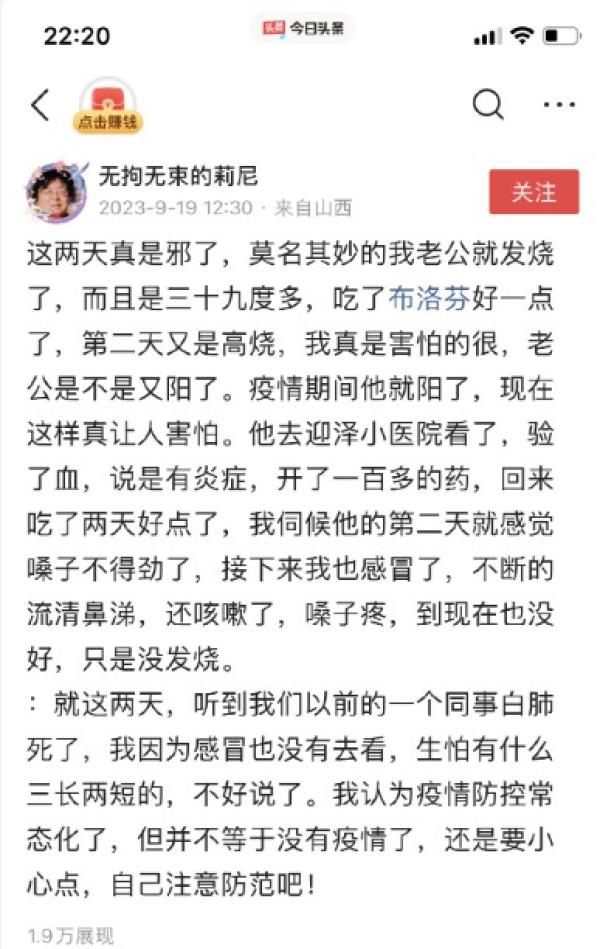Open the three-dot overflow menu

[x=558, y=105]
